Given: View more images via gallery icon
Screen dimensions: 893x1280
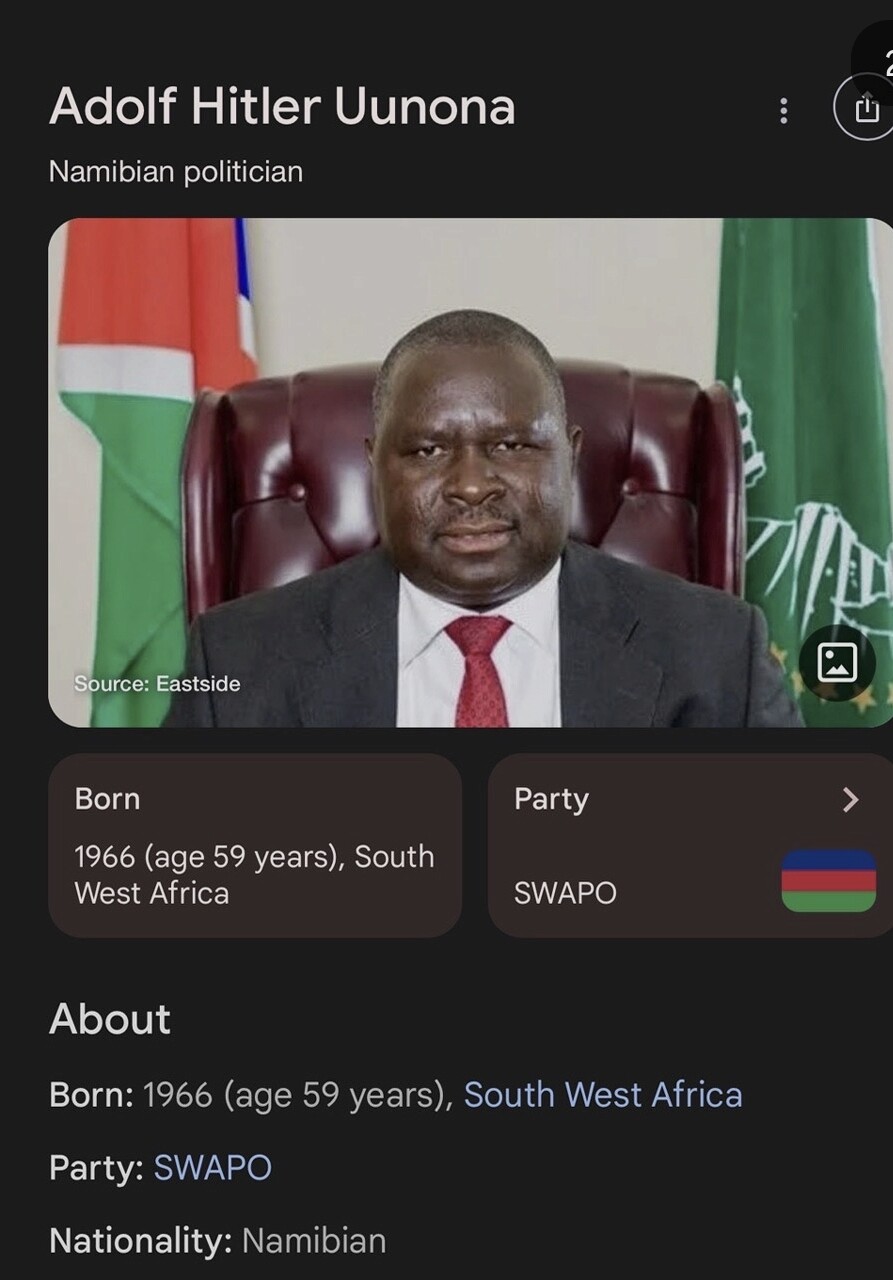Looking at the screenshot, I should (837, 662).
